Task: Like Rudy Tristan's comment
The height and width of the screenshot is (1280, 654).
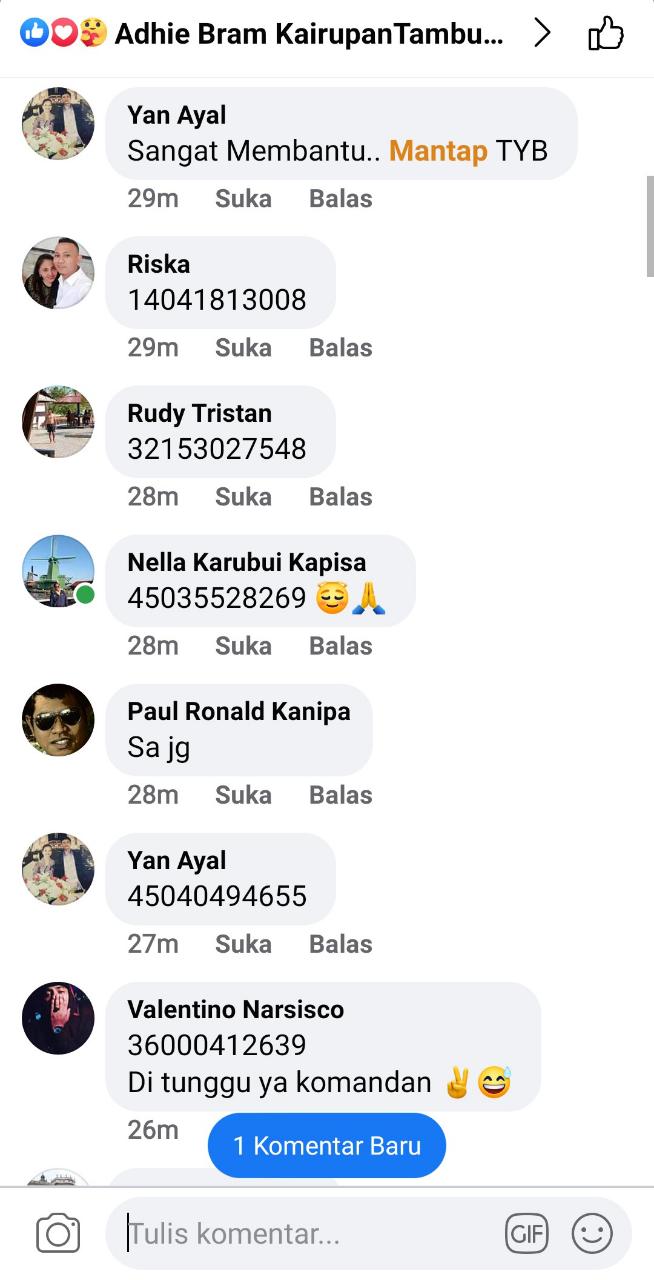Action: pos(243,497)
